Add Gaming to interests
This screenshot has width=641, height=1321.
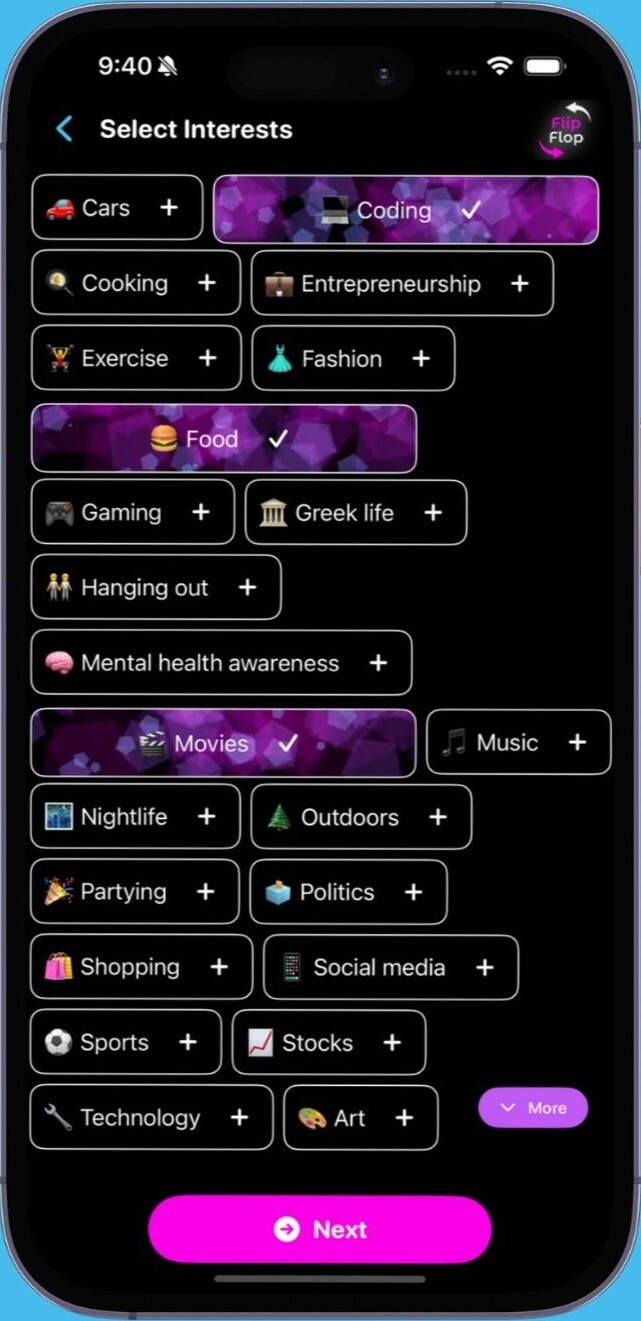[x=133, y=513]
